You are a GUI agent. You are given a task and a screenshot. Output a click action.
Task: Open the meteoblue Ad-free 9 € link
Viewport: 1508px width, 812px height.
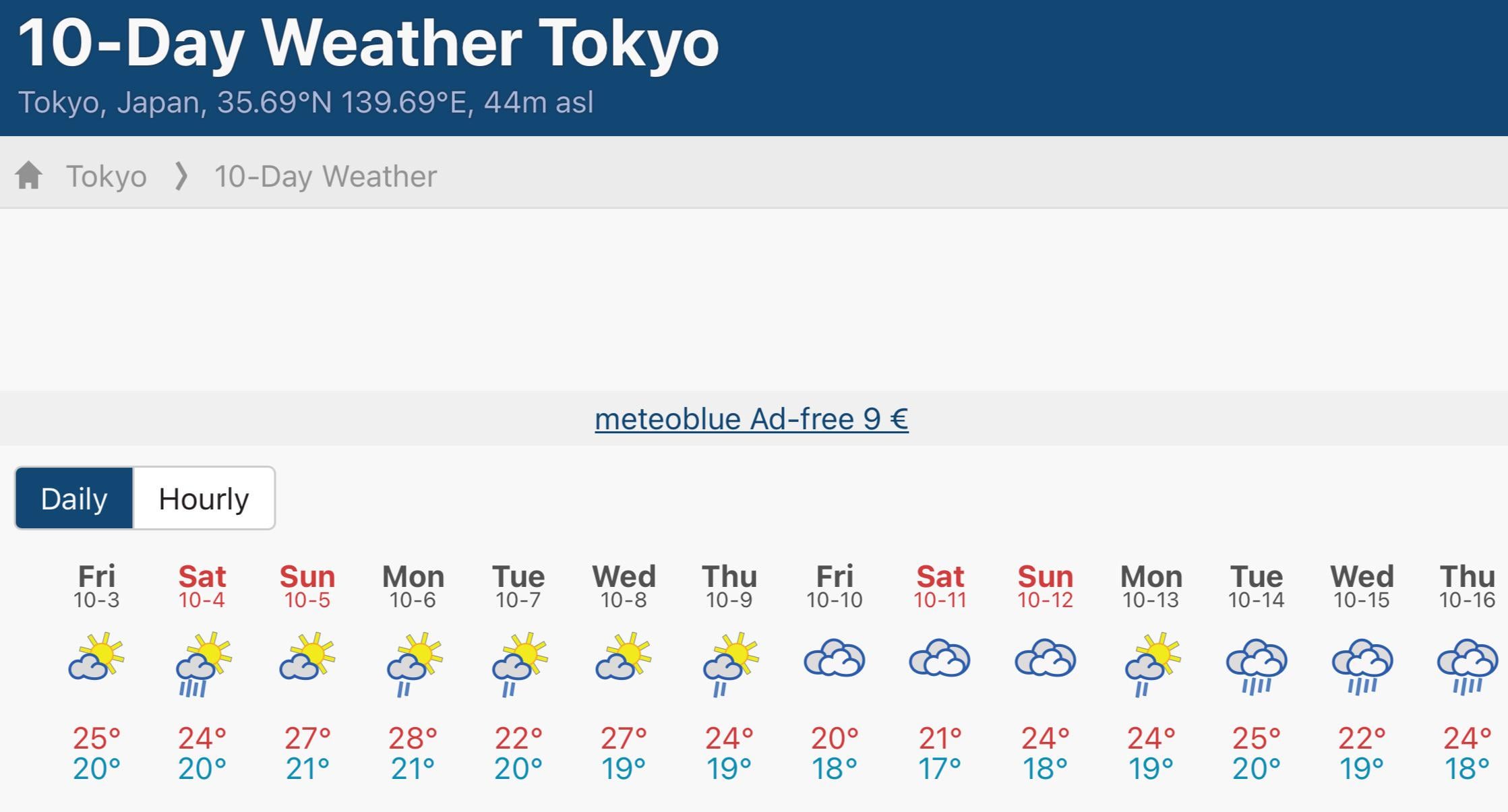[x=751, y=419]
